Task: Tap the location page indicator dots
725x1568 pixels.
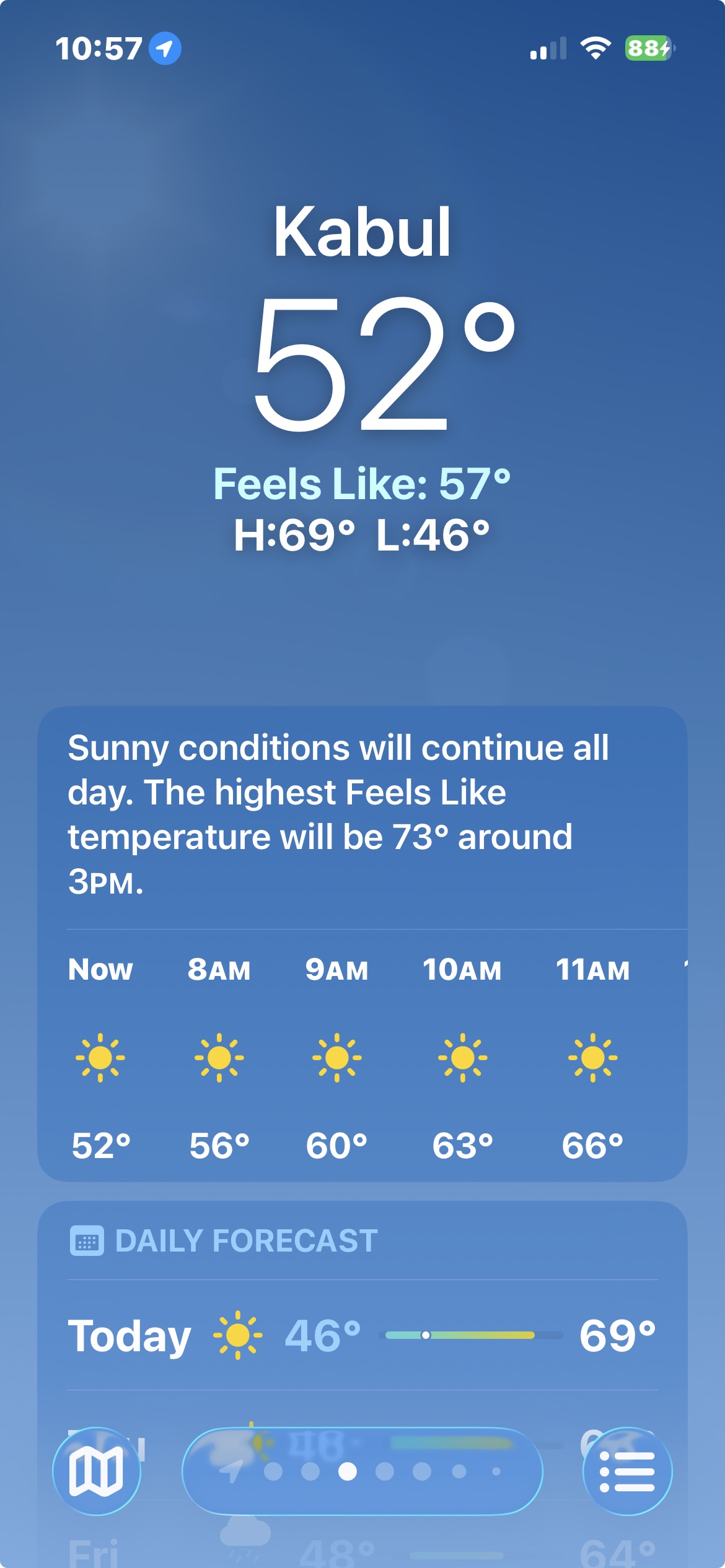Action: click(x=362, y=1471)
